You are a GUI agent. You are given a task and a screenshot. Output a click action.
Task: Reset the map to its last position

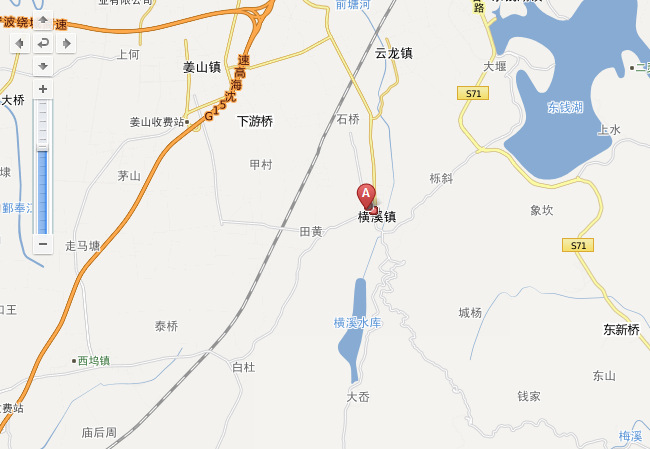[x=42, y=43]
